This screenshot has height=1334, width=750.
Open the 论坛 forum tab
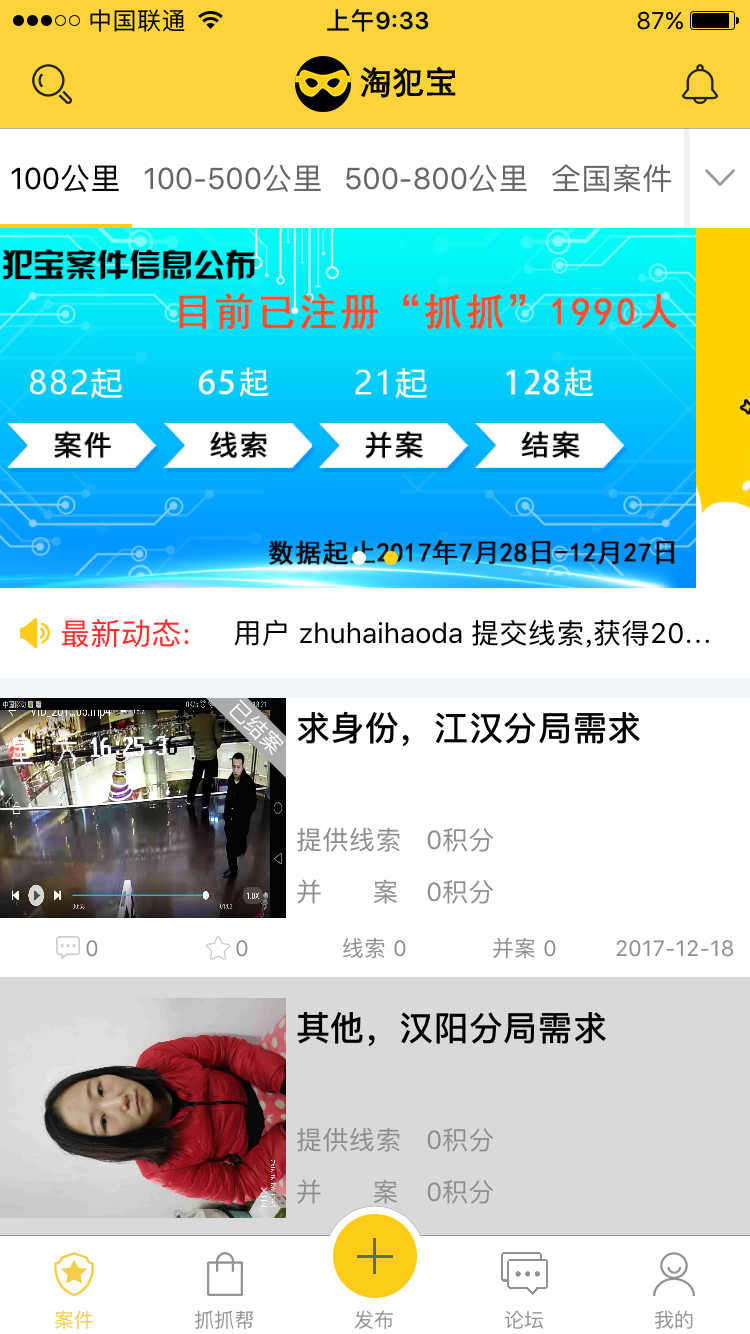point(524,1291)
